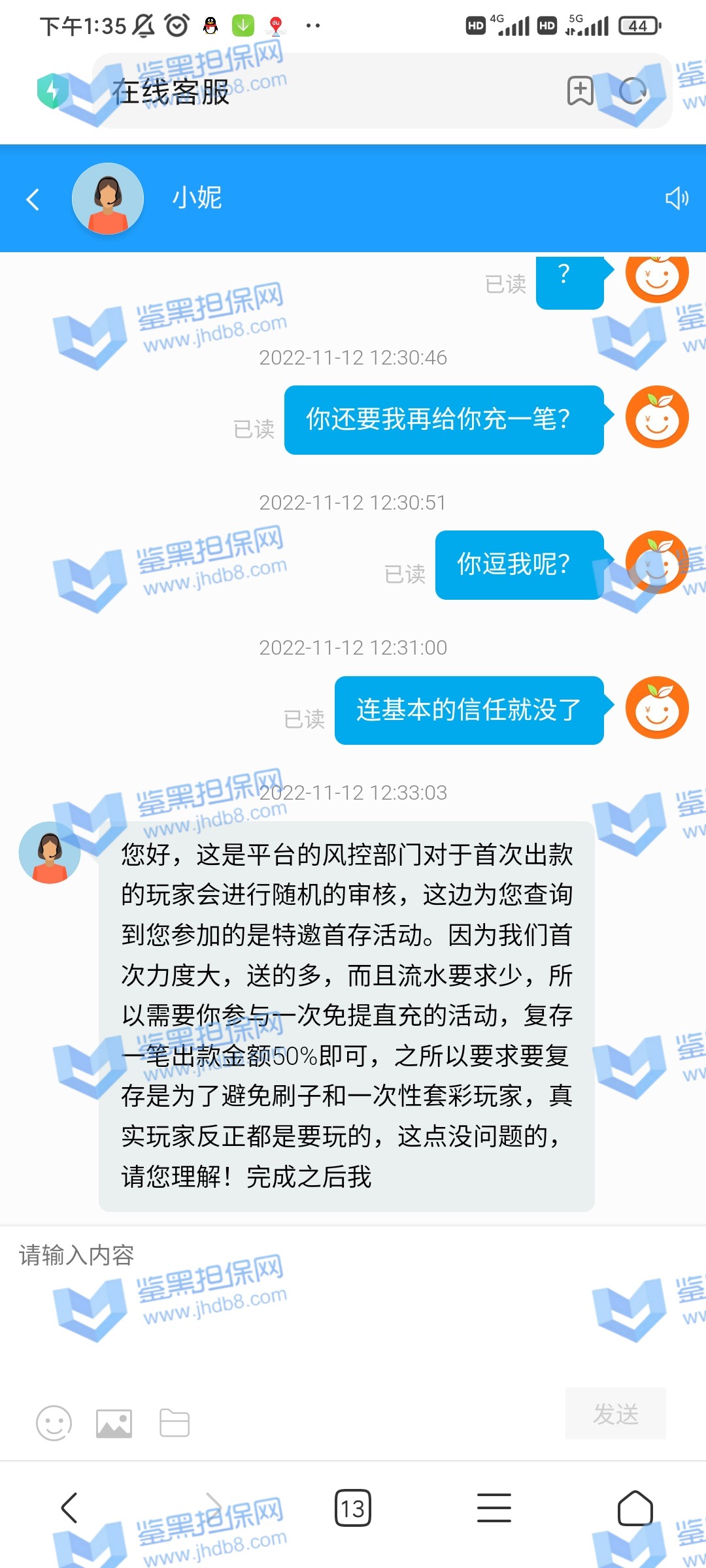Send the message with 发送
This screenshot has height=1568, width=706.
pyautogui.click(x=615, y=1414)
